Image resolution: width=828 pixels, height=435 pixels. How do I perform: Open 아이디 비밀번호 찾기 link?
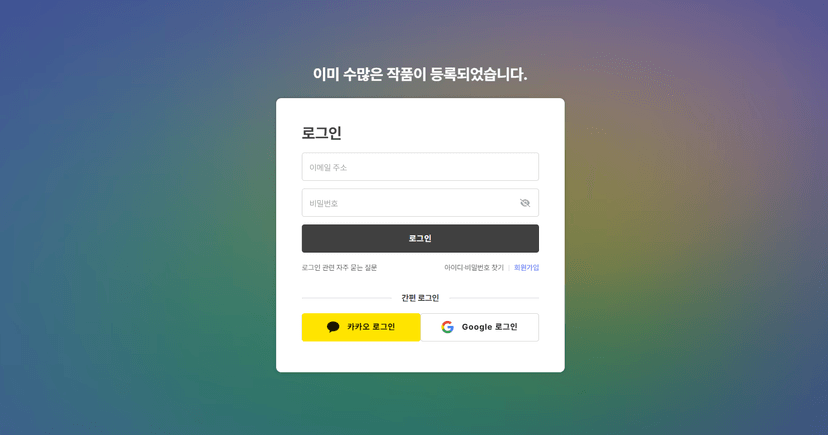coord(474,268)
